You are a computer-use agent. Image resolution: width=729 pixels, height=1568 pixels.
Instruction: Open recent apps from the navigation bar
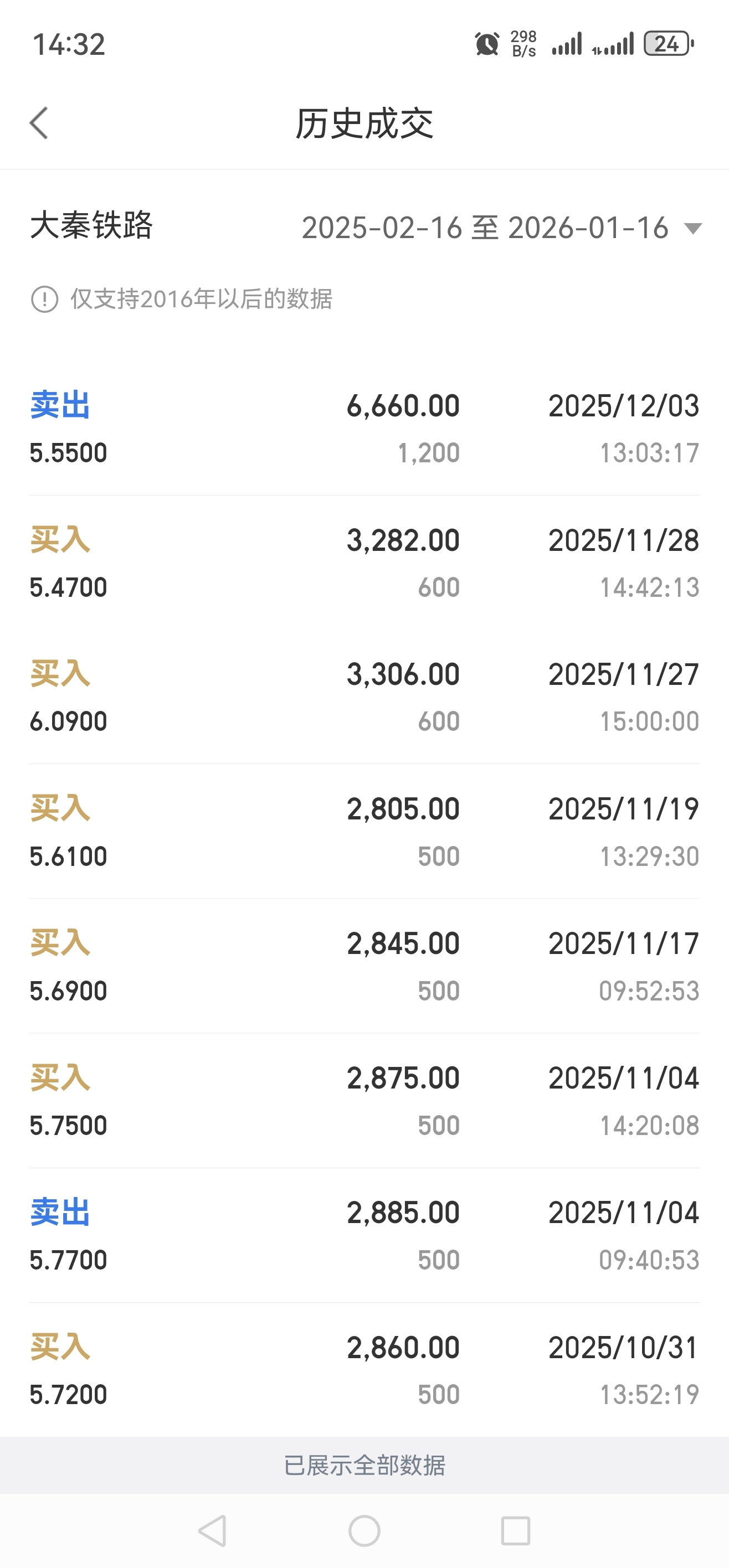pyautogui.click(x=515, y=1530)
